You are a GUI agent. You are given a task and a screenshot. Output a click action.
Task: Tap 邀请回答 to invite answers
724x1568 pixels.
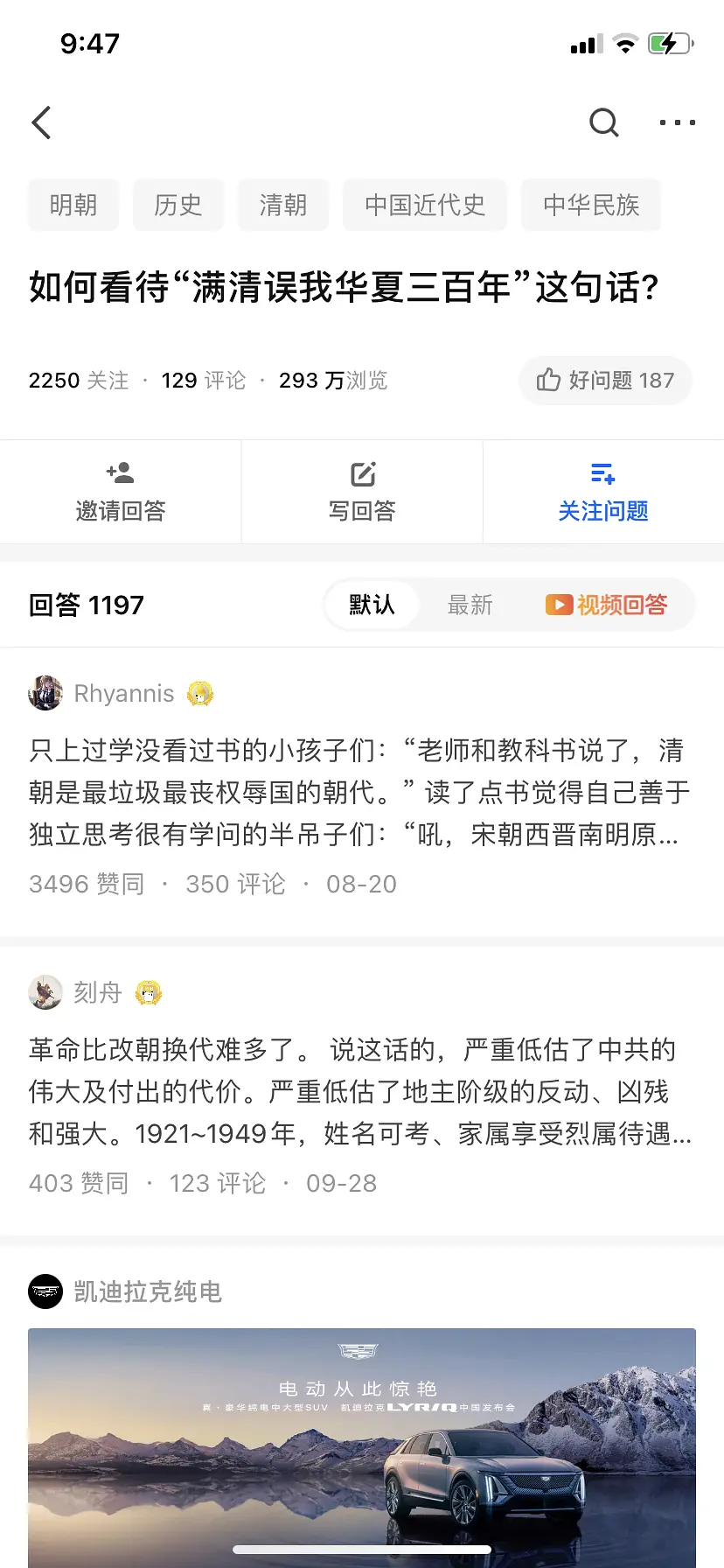click(x=121, y=492)
